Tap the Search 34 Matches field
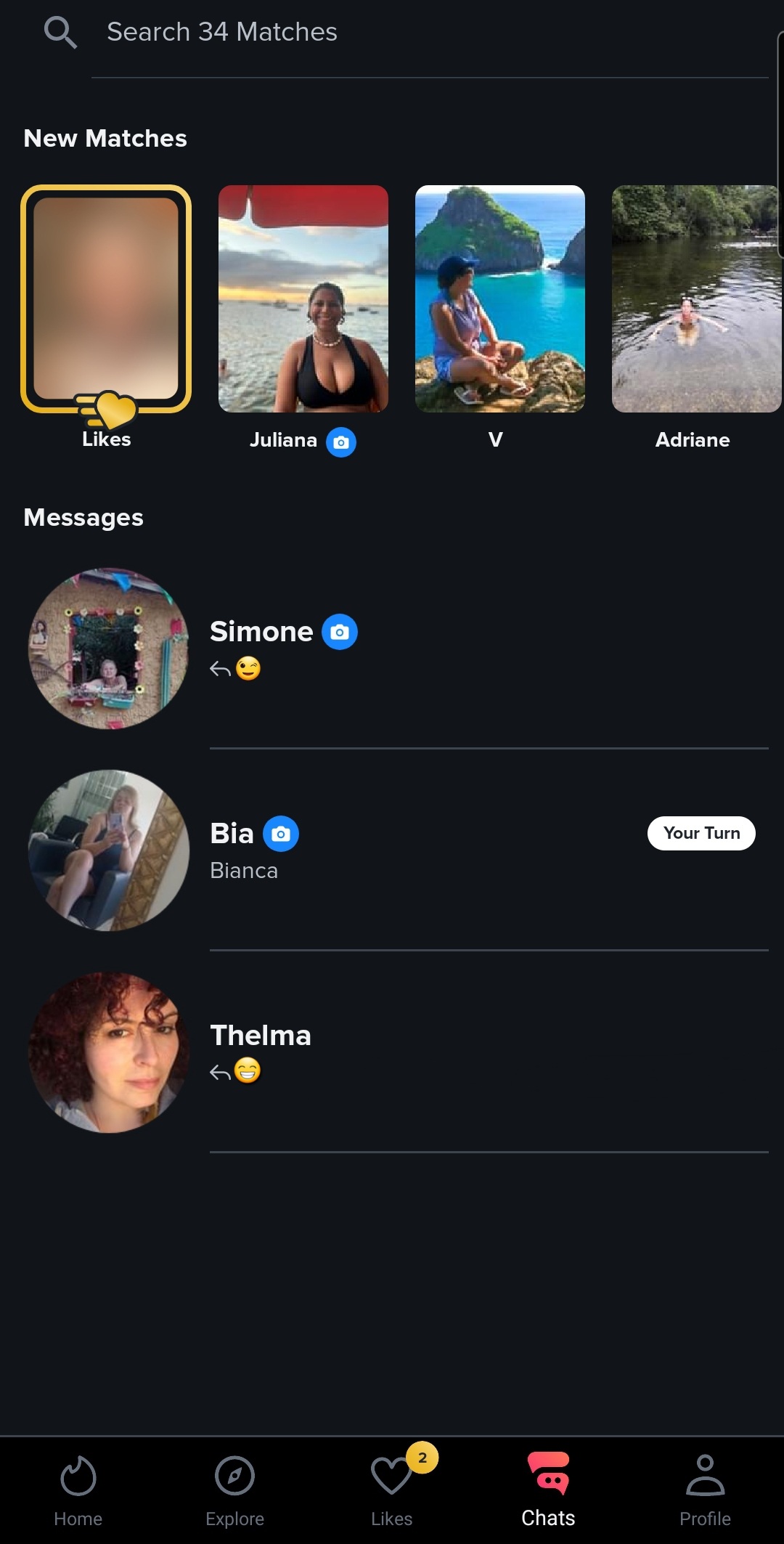The width and height of the screenshot is (784, 1544). (x=428, y=33)
